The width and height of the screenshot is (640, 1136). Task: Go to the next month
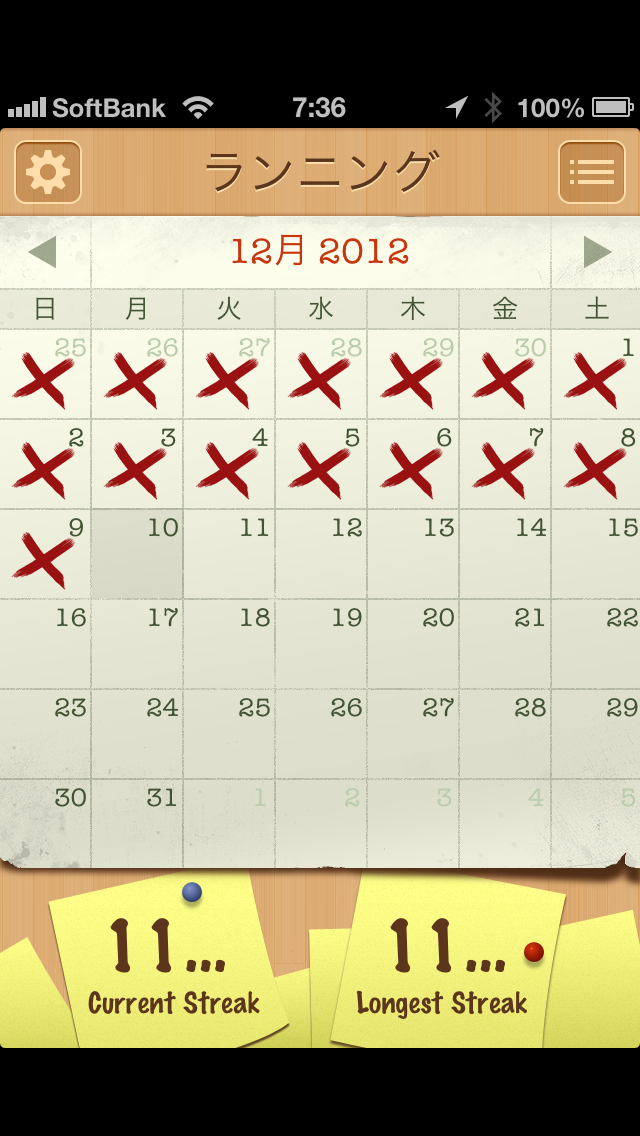pyautogui.click(x=597, y=252)
